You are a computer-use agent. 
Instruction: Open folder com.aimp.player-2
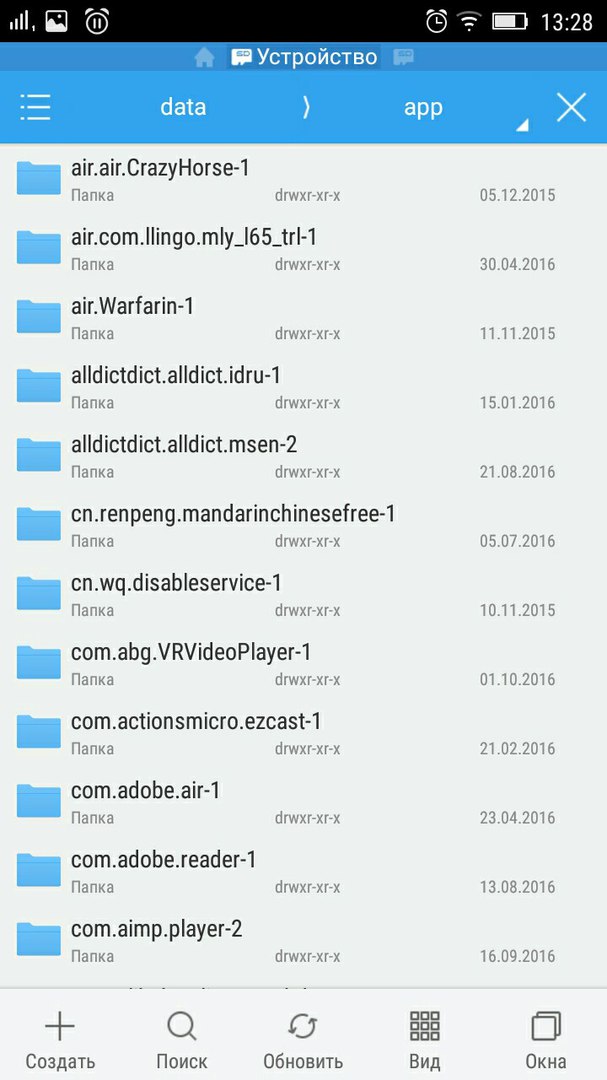(x=303, y=941)
